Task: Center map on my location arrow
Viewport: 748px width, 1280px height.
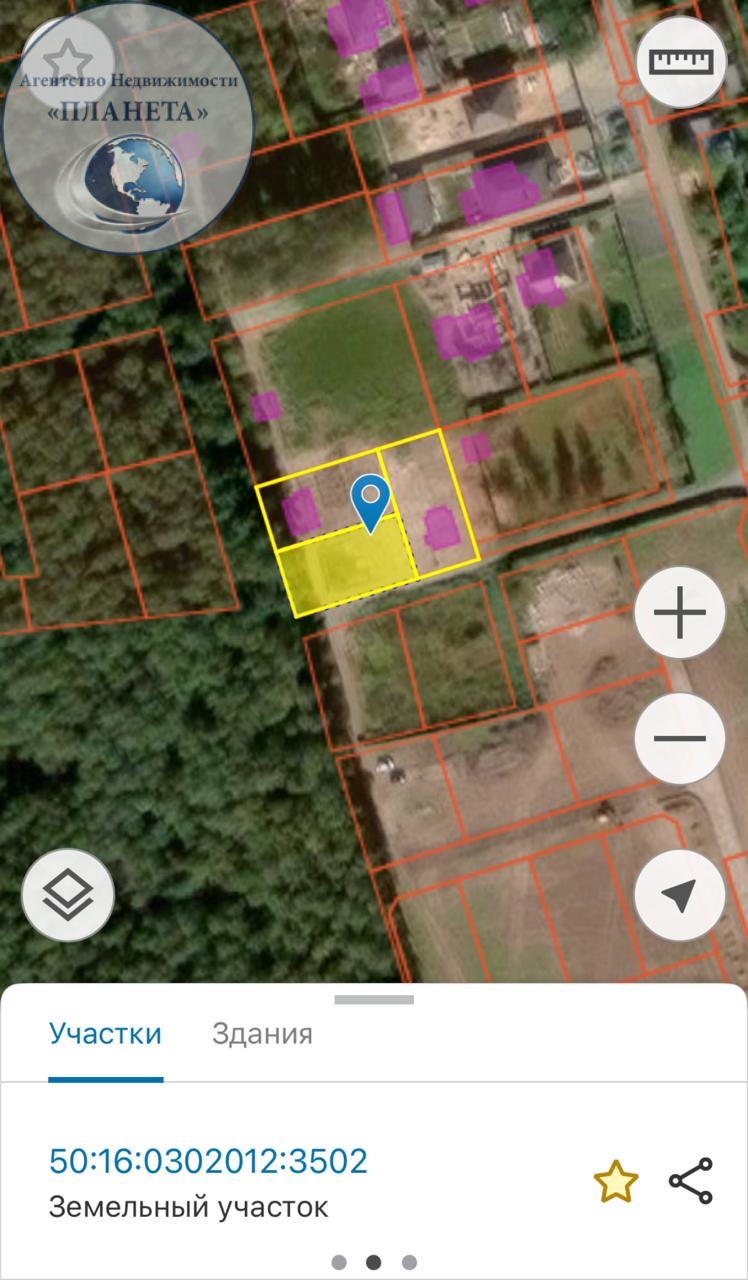Action: coord(680,896)
